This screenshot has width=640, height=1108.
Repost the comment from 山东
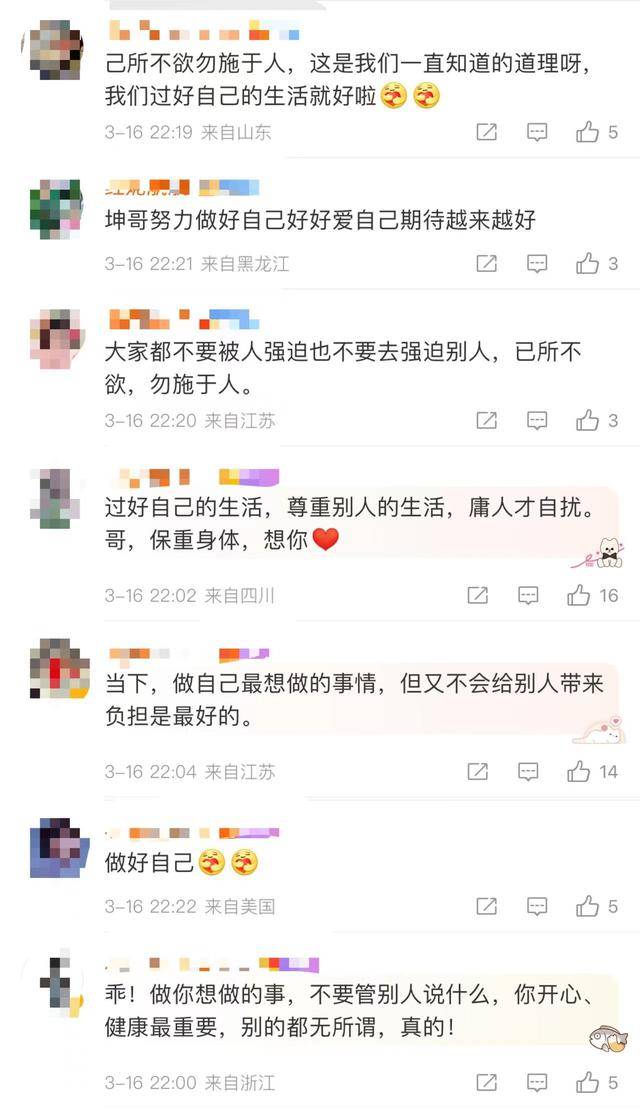tap(486, 132)
